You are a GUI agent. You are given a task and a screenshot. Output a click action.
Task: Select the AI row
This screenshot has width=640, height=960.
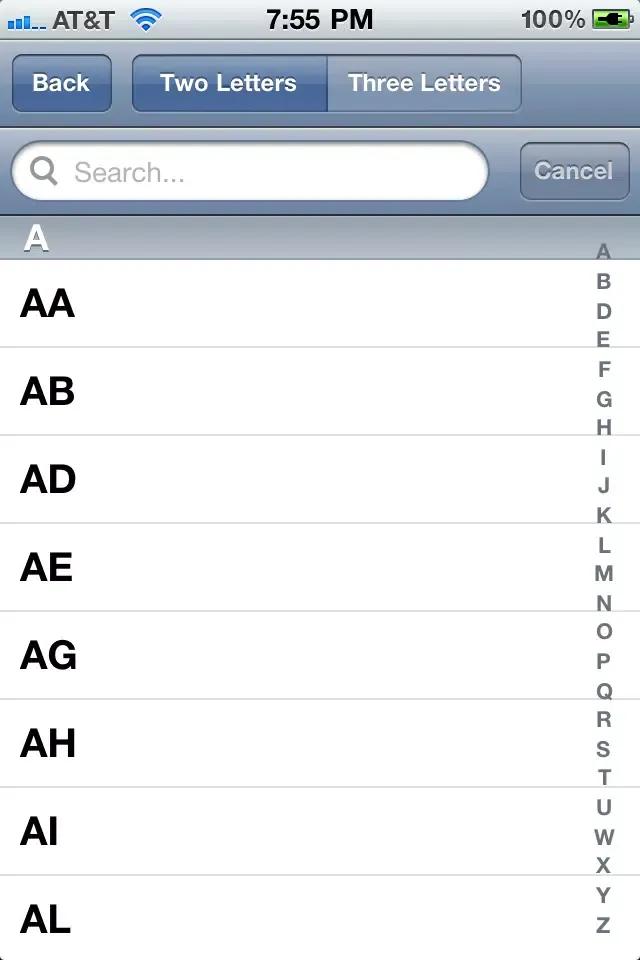click(x=290, y=832)
